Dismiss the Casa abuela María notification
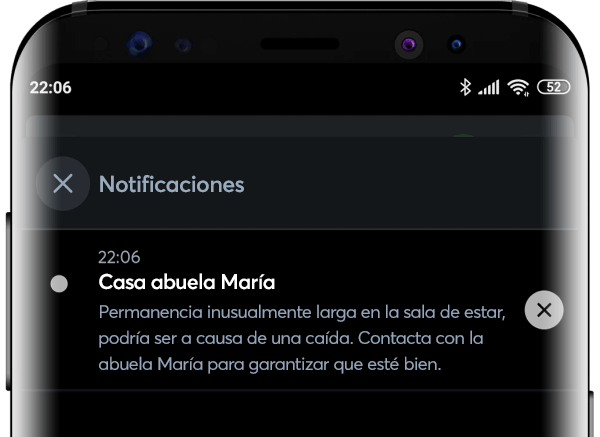This screenshot has height=437, width=600. [x=544, y=310]
